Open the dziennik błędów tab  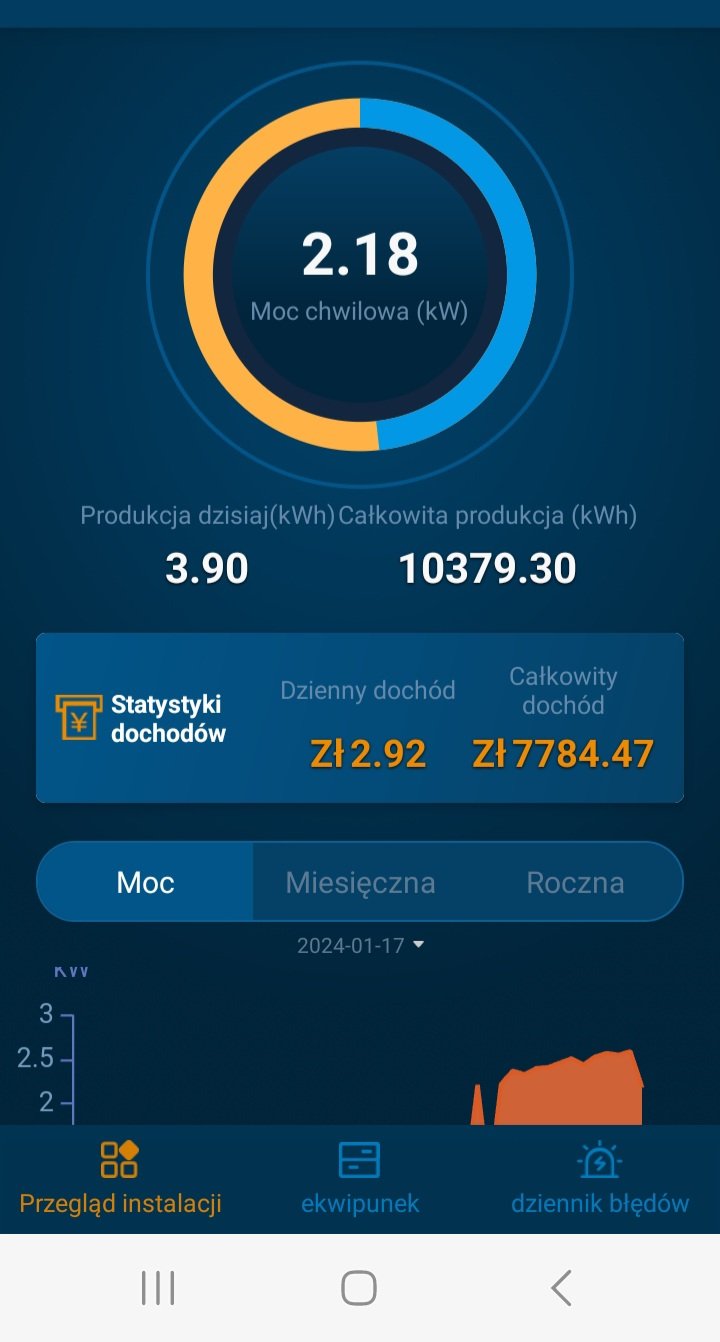[x=600, y=1178]
